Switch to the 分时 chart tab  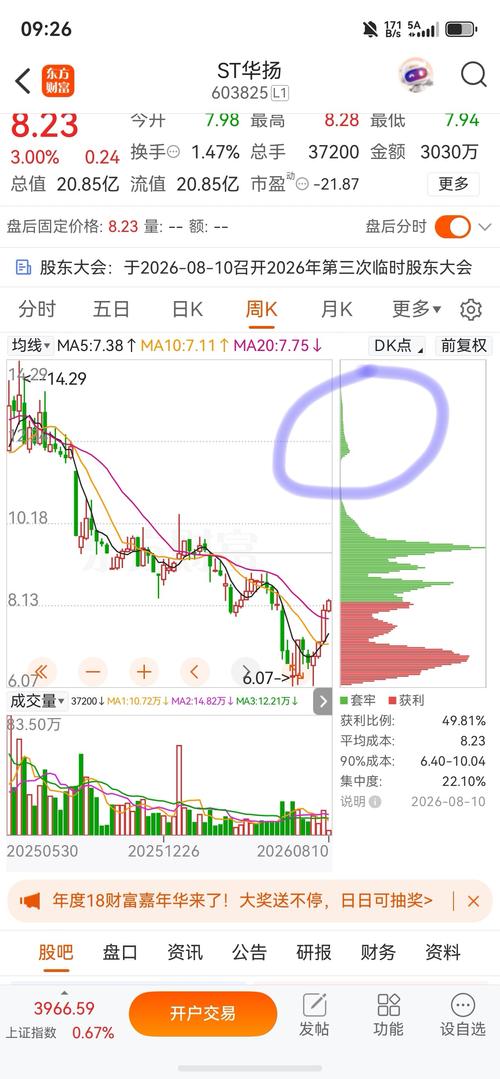coord(37,309)
